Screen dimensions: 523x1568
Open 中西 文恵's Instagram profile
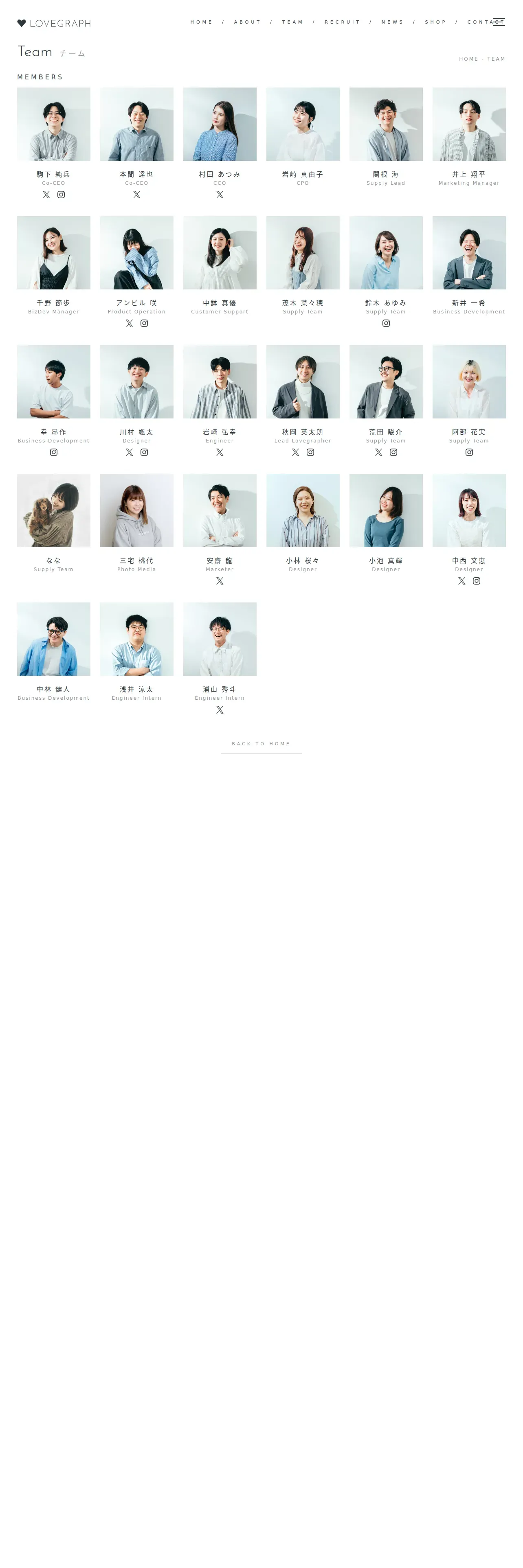tap(477, 581)
